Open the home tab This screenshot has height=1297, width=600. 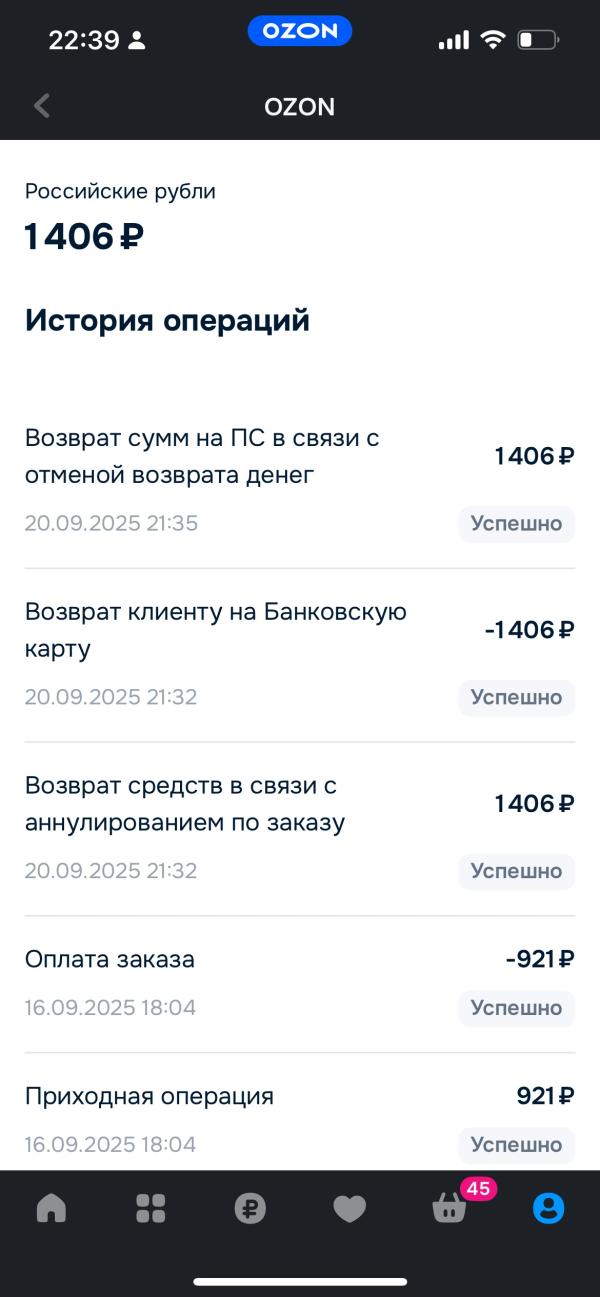click(51, 1209)
